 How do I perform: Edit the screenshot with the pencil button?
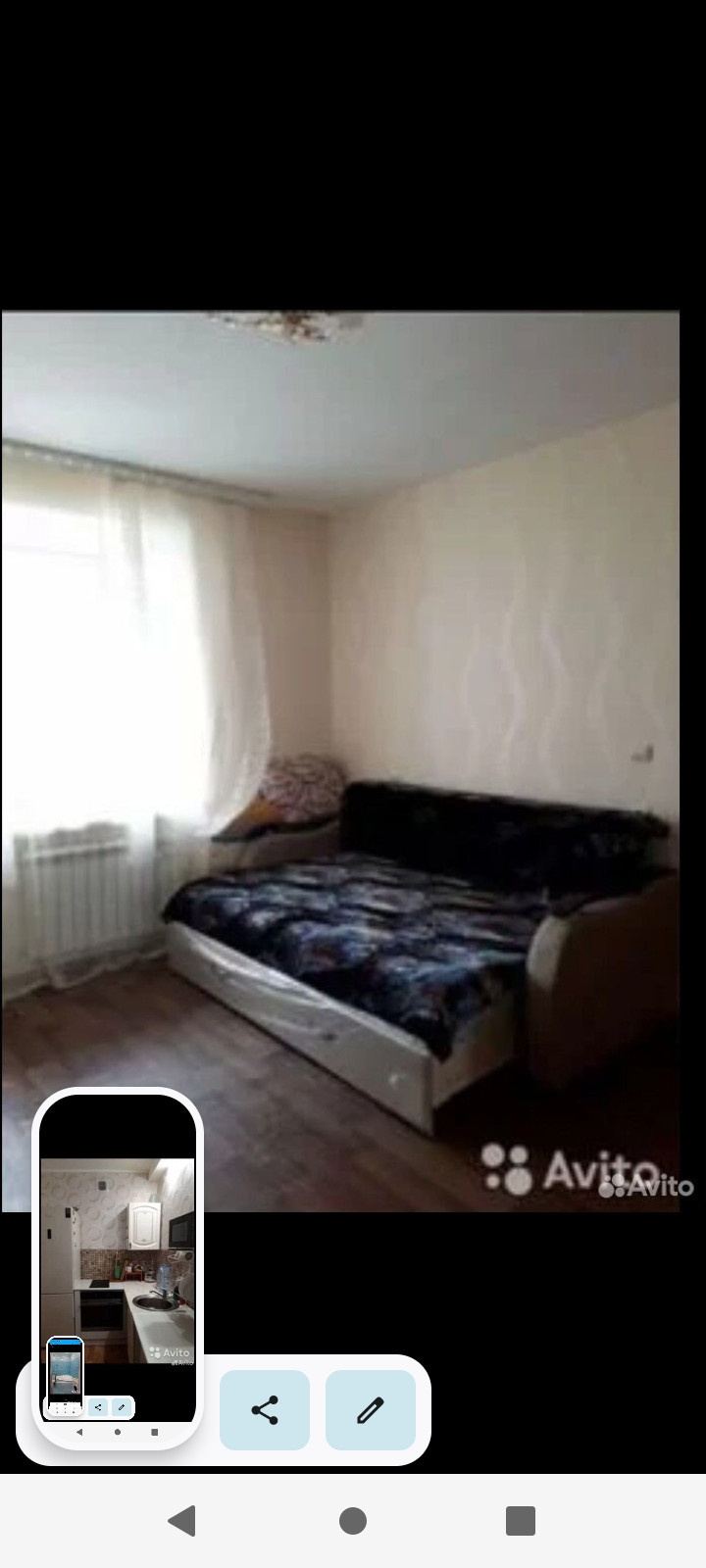point(371,1410)
